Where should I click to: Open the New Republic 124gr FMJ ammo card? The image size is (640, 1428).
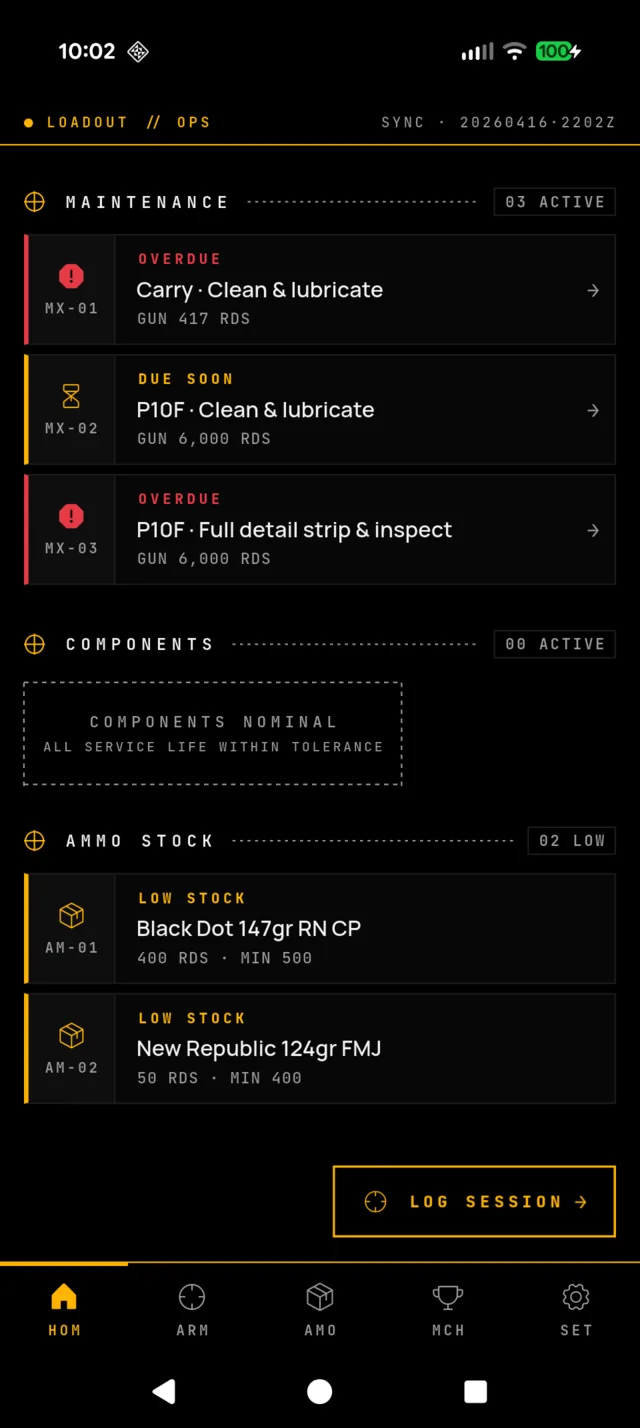[320, 1049]
